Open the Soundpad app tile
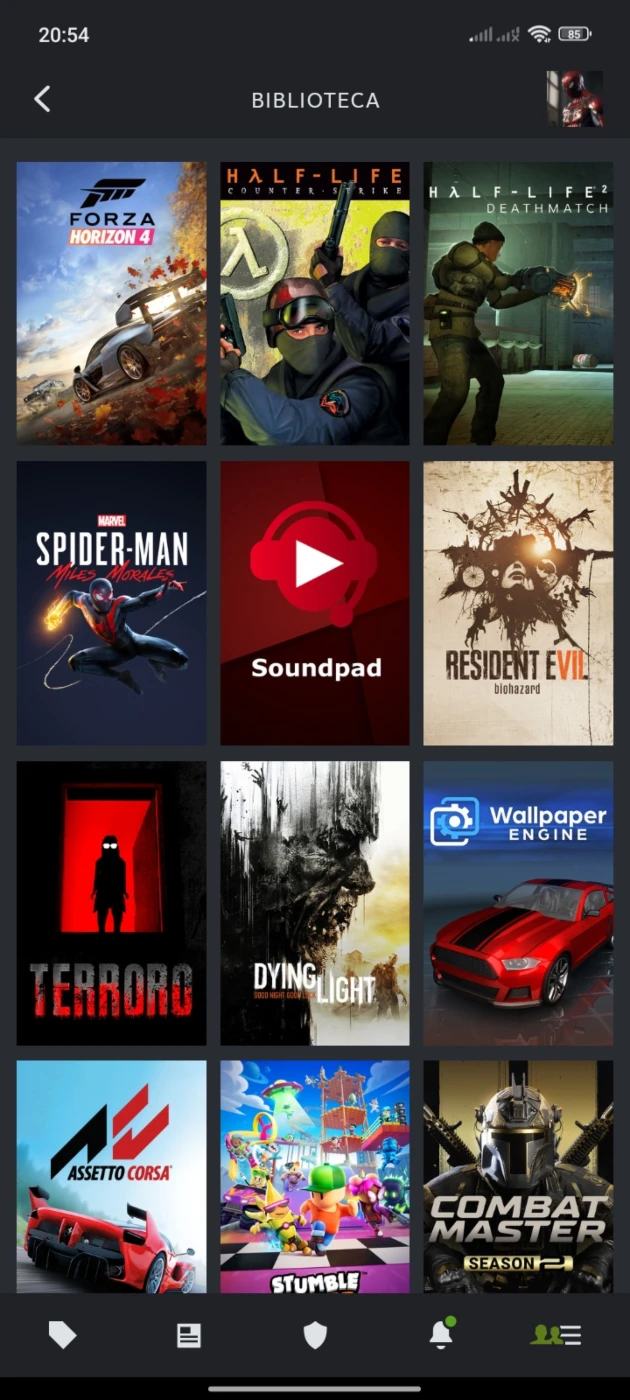The height and width of the screenshot is (1400, 630). 315,603
